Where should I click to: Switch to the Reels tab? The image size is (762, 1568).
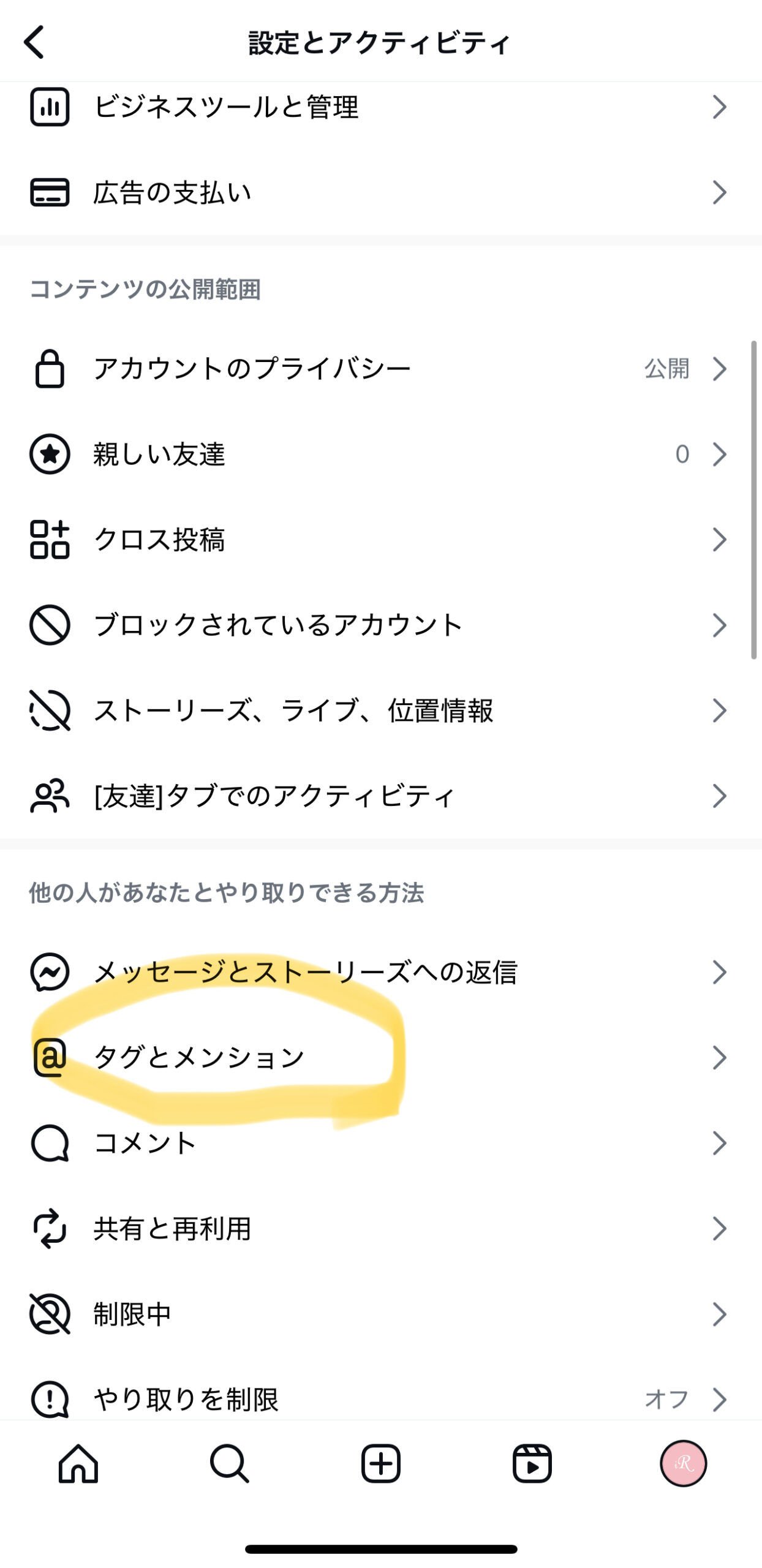pyautogui.click(x=532, y=1464)
